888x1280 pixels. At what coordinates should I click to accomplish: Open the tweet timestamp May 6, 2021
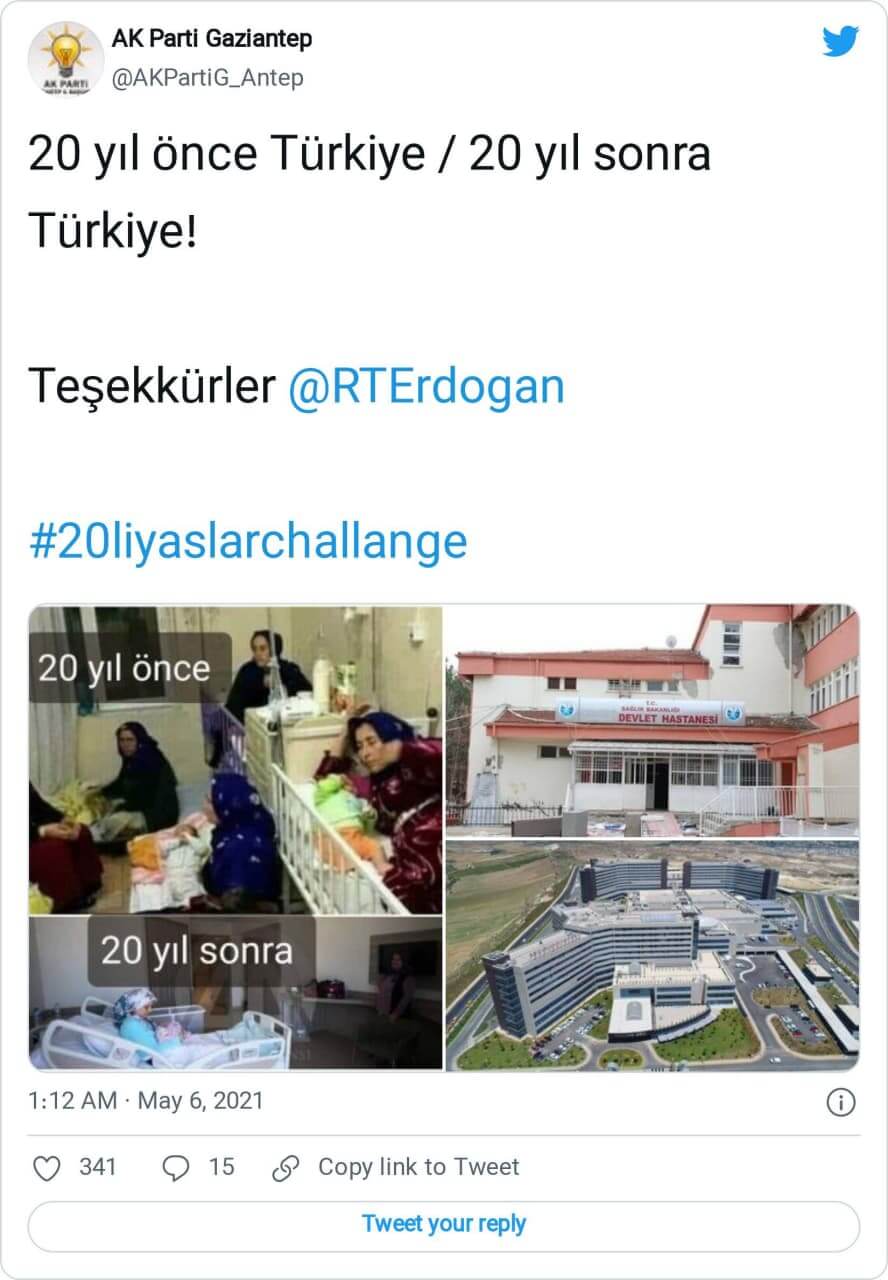(x=146, y=1101)
